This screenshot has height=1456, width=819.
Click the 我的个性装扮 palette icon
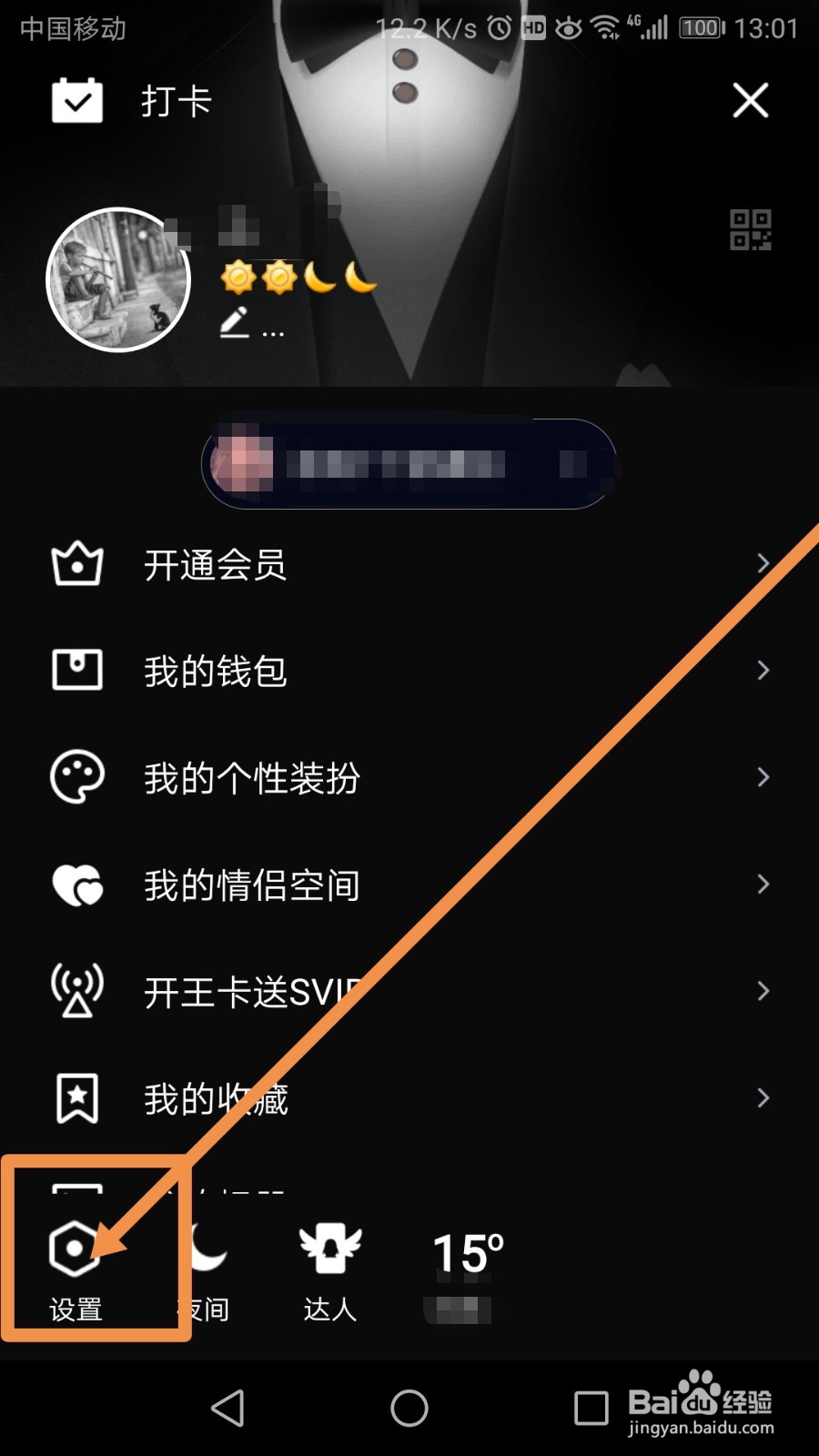pyautogui.click(x=76, y=778)
